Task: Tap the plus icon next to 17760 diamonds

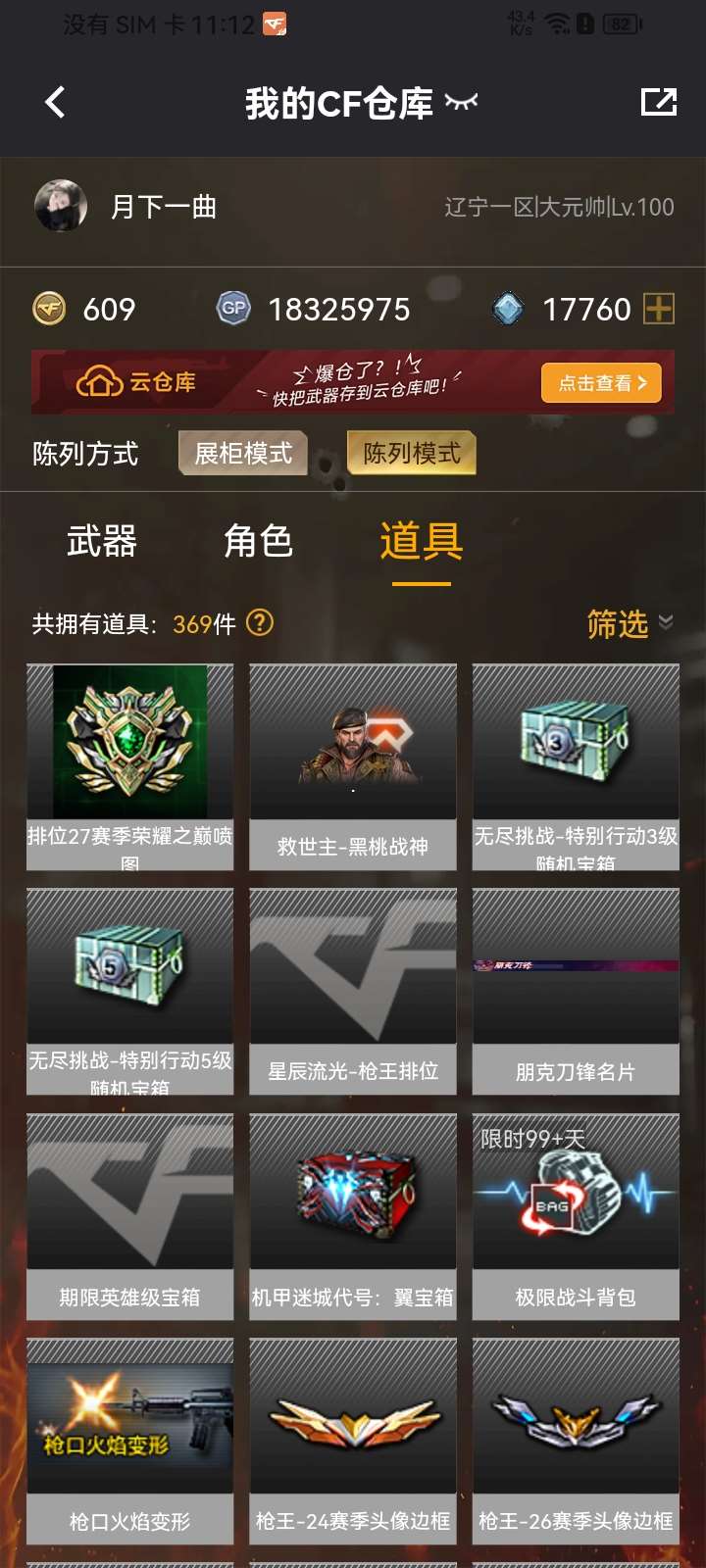Action: pyautogui.click(x=658, y=310)
